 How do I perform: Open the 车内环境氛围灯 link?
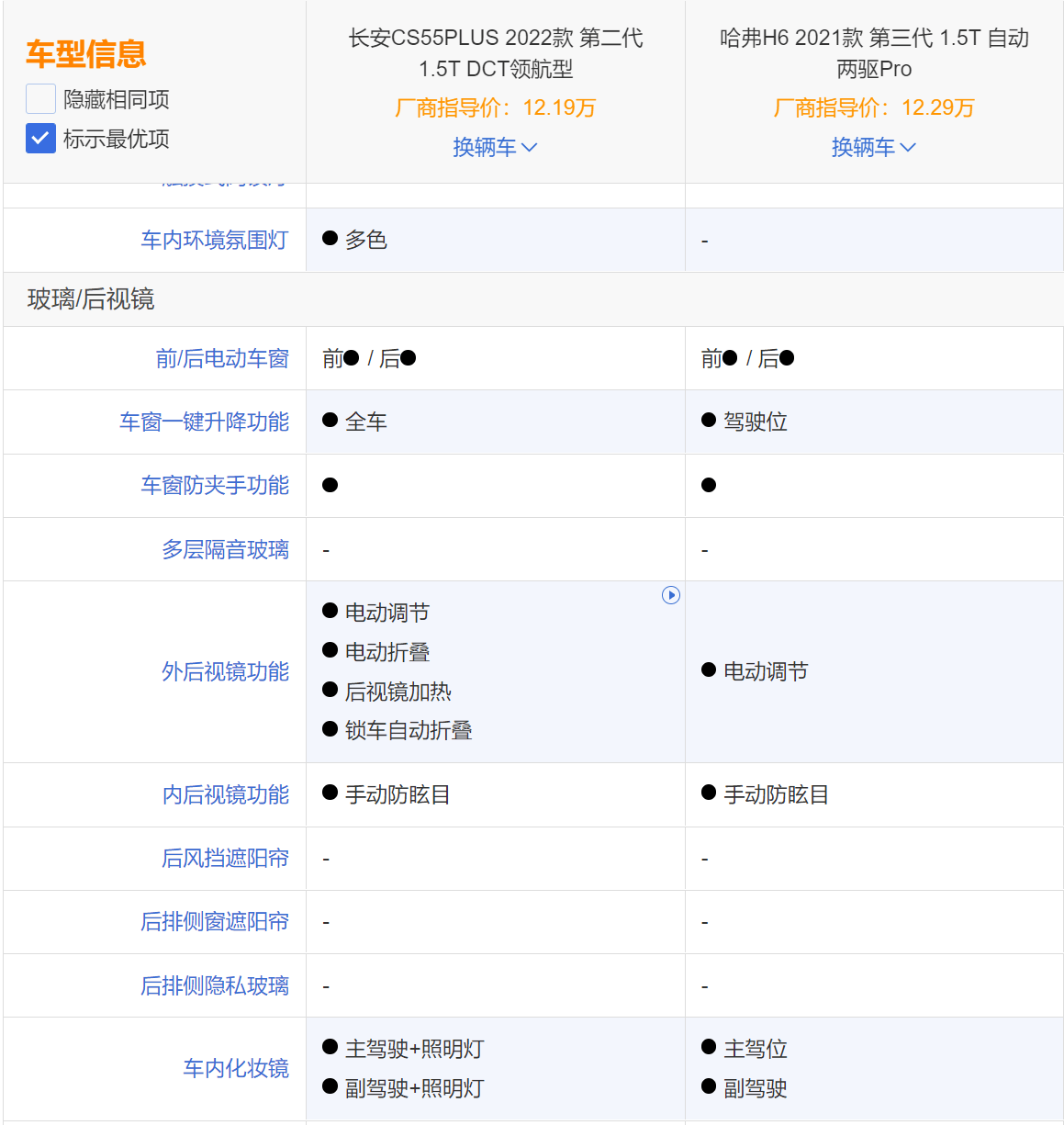(x=214, y=240)
